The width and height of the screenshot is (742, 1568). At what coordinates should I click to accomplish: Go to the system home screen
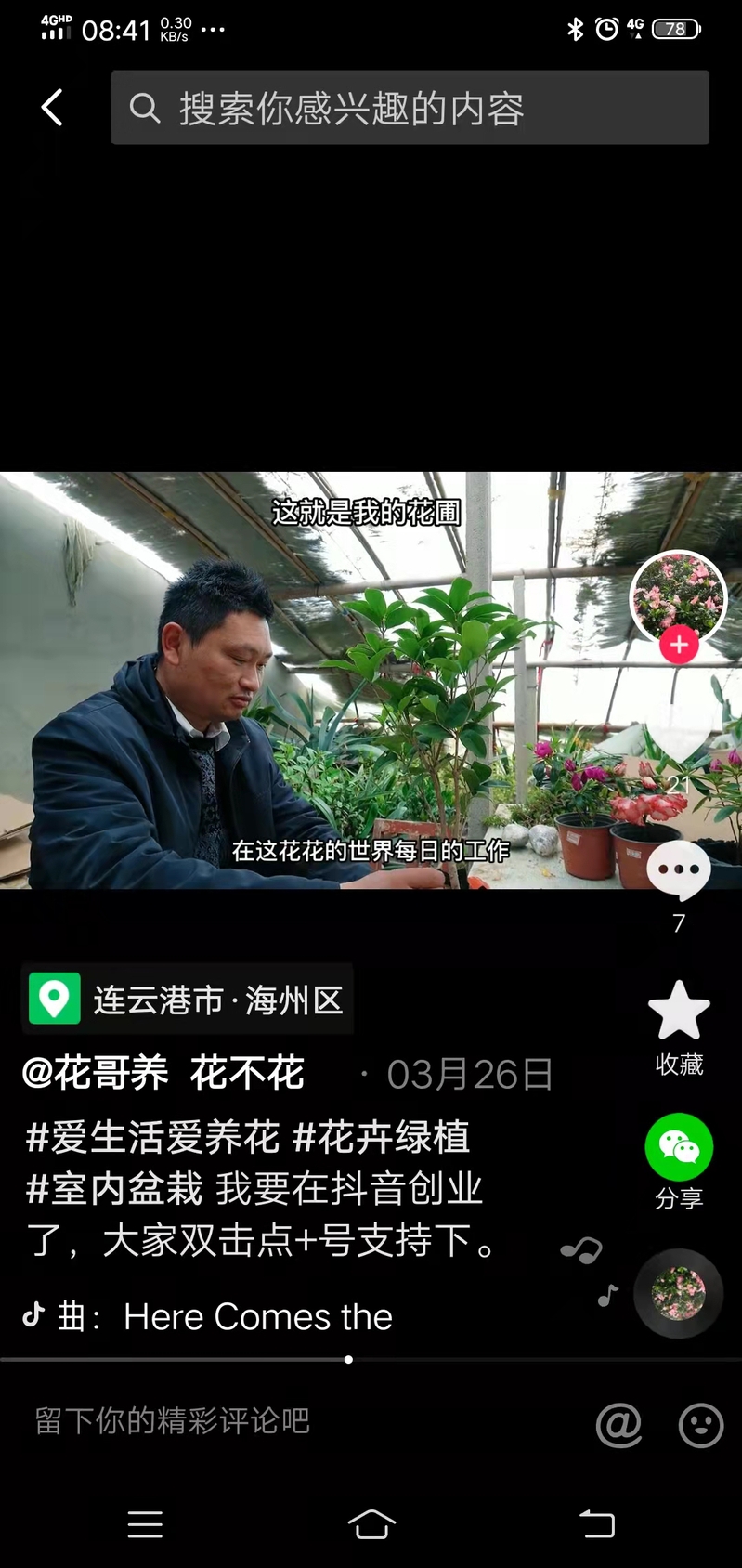click(371, 1524)
